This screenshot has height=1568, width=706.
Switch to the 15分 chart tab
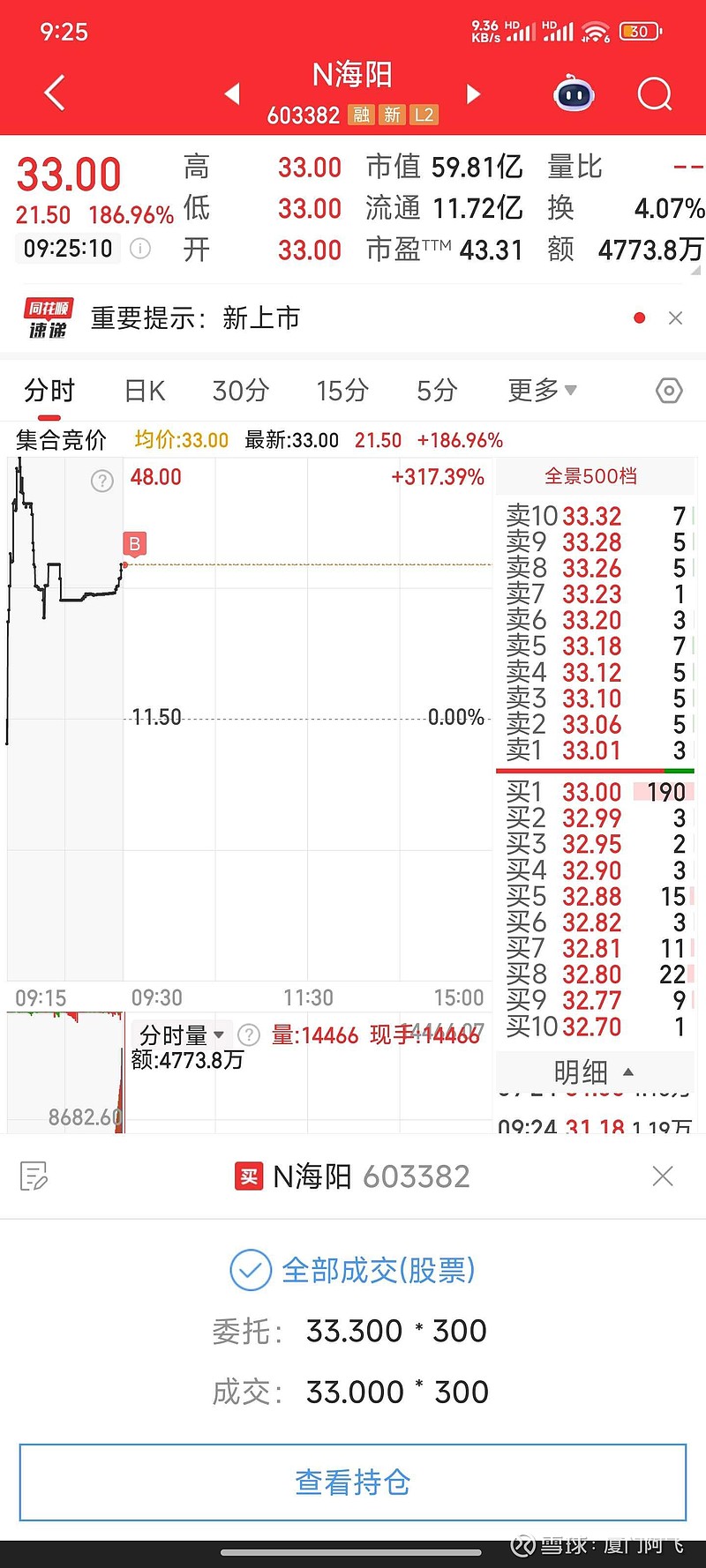point(342,390)
